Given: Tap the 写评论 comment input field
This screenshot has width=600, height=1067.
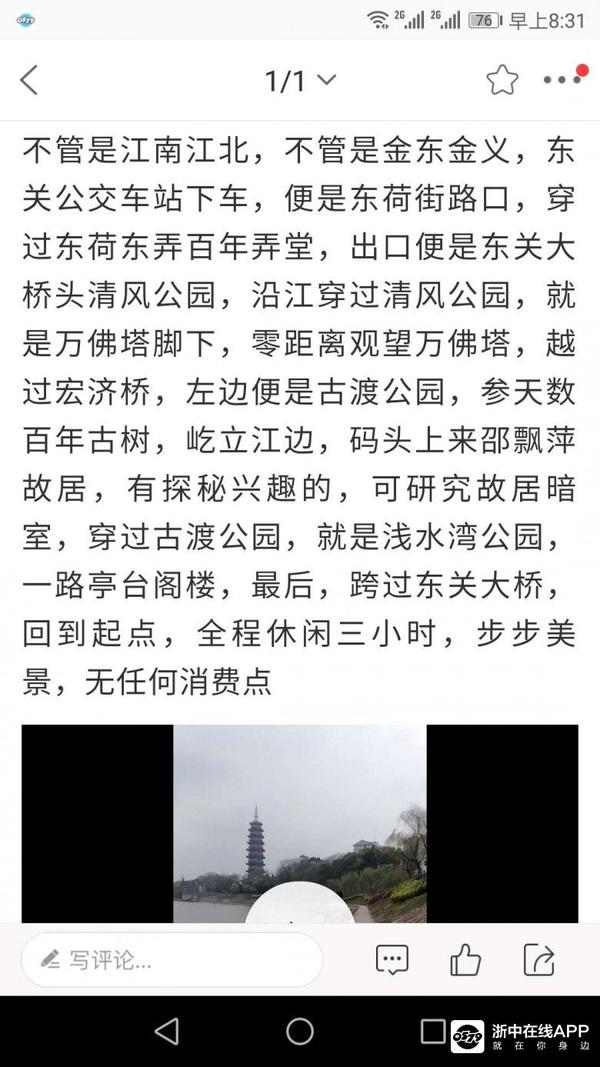Looking at the screenshot, I should click(170, 961).
